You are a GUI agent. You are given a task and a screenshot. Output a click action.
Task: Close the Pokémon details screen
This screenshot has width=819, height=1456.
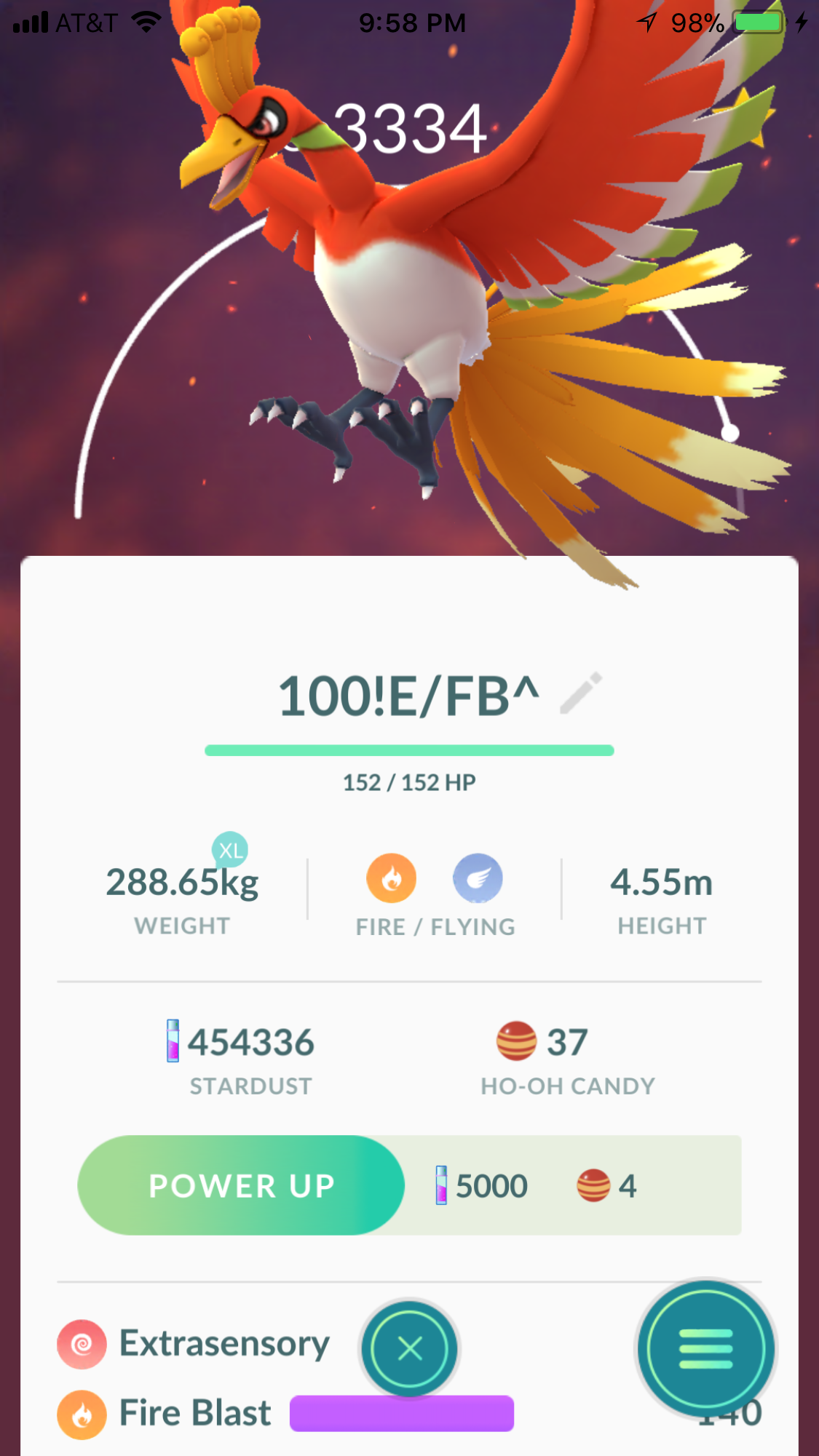tap(410, 1349)
